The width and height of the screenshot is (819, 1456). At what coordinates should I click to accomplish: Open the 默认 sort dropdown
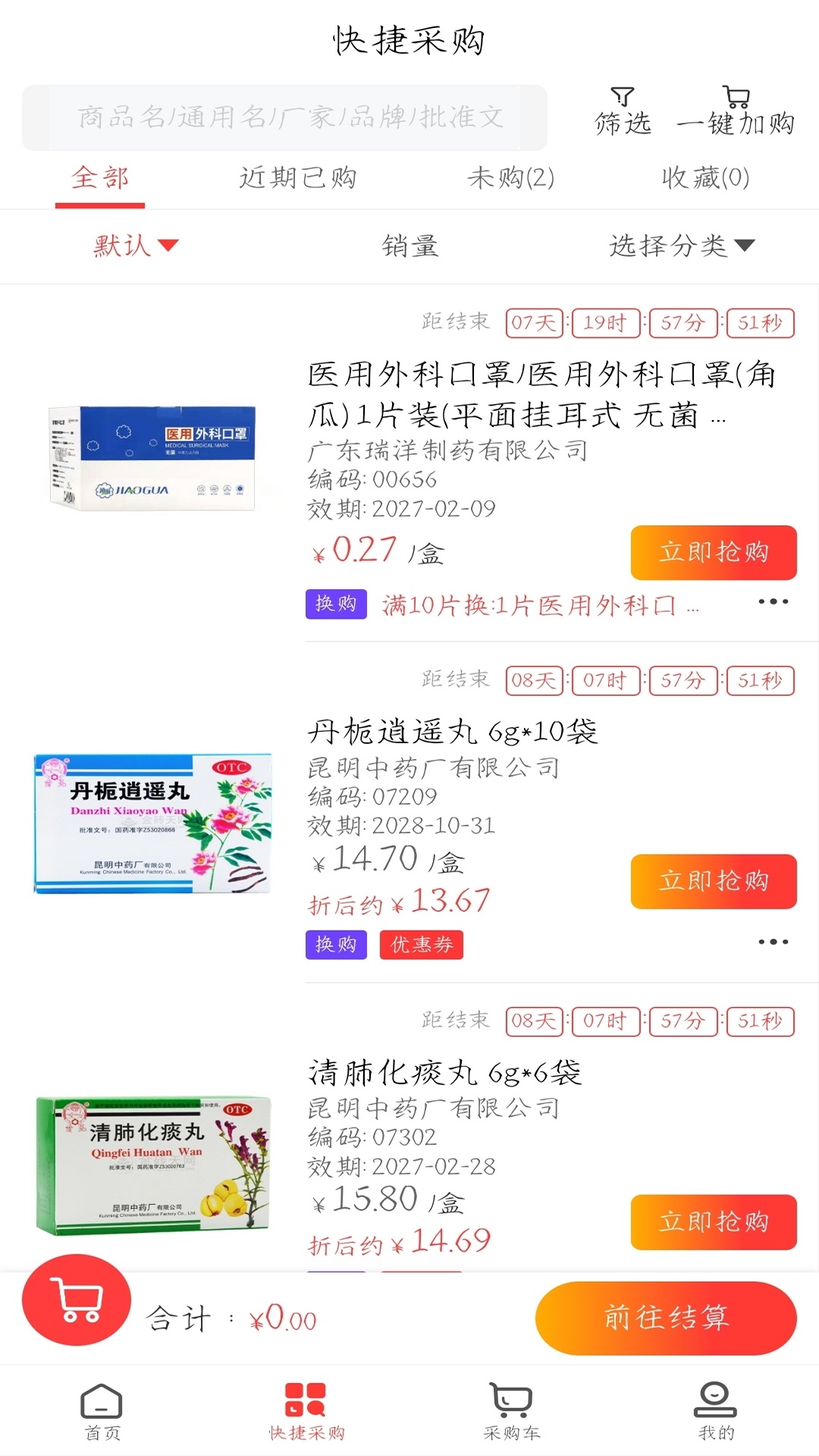point(133,245)
